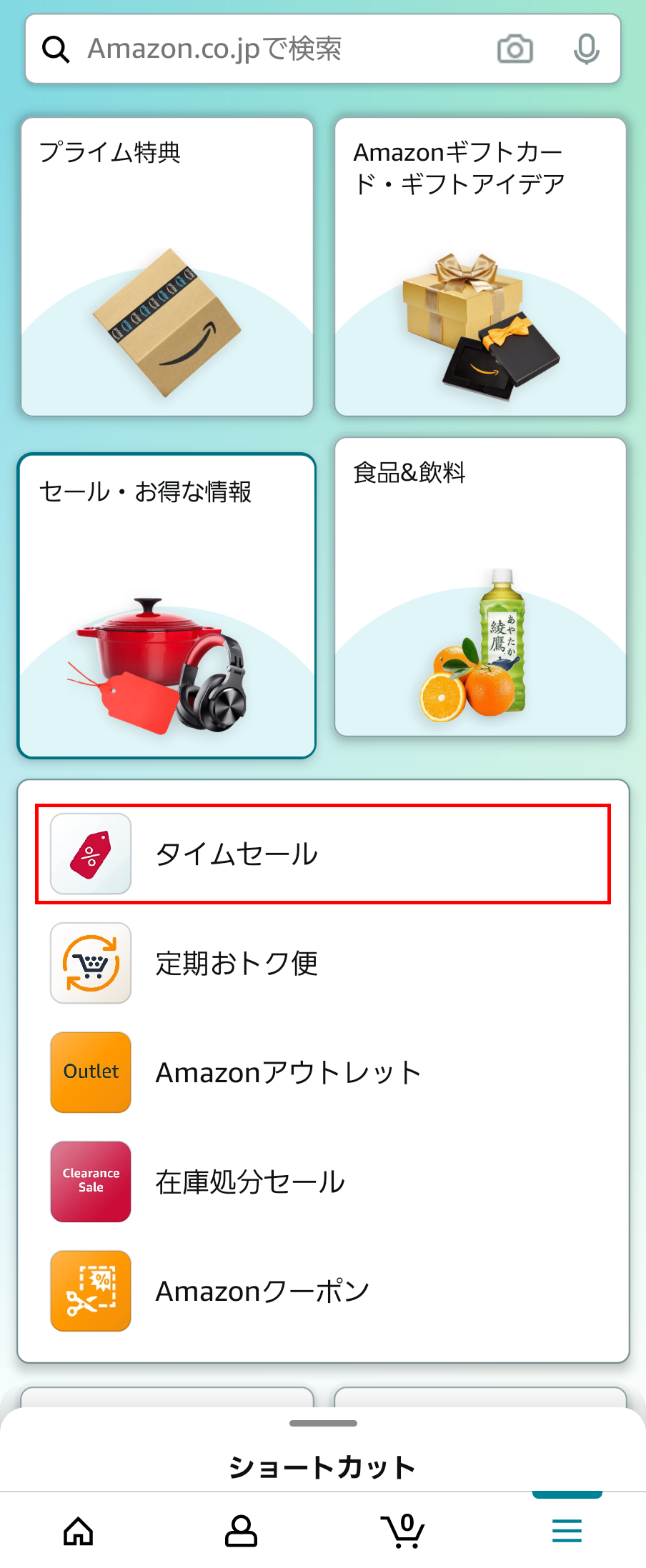Open 定期おトク便 via the recurring cart icon
This screenshot has height=1568, width=646.
coord(90,964)
